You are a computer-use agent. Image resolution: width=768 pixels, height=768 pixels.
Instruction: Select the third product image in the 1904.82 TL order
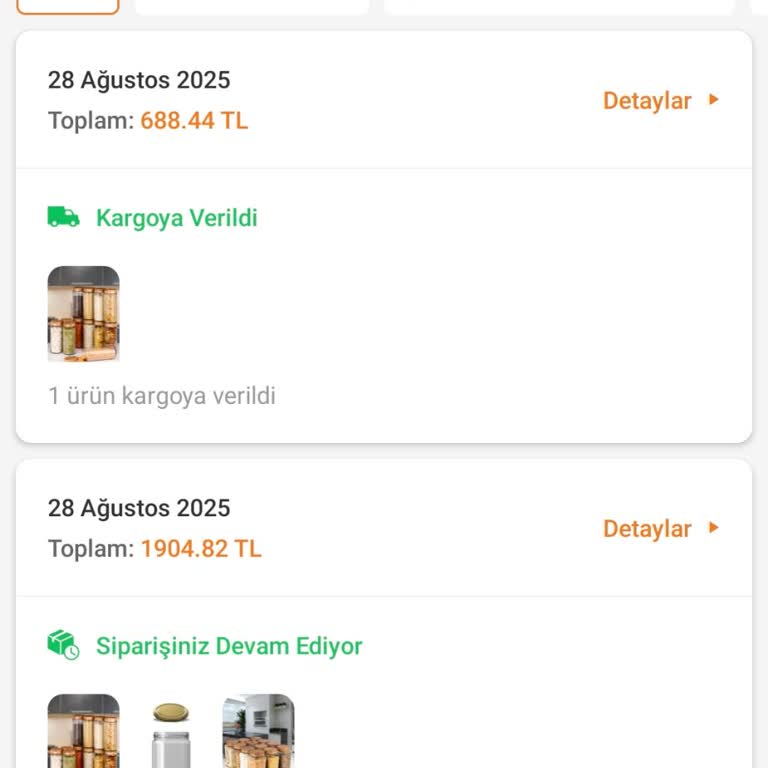258,731
